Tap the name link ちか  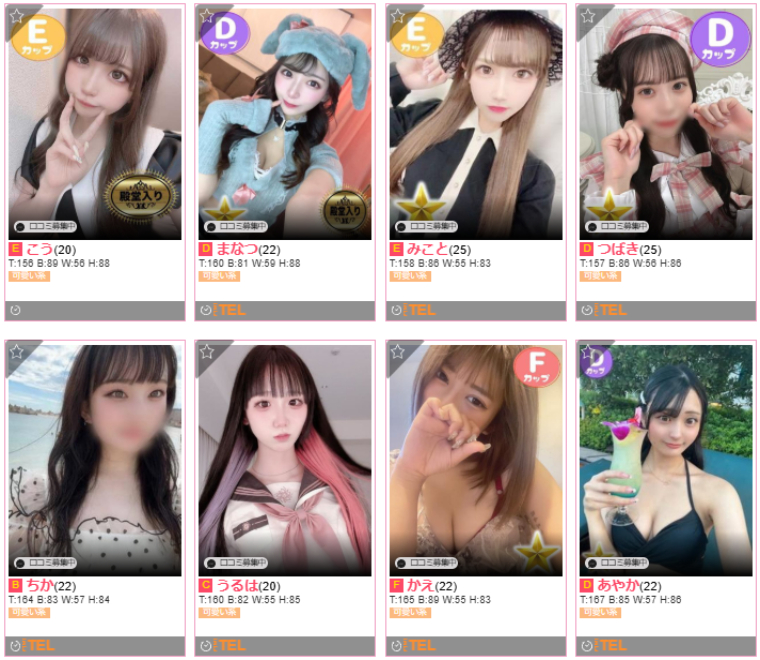[39, 585]
